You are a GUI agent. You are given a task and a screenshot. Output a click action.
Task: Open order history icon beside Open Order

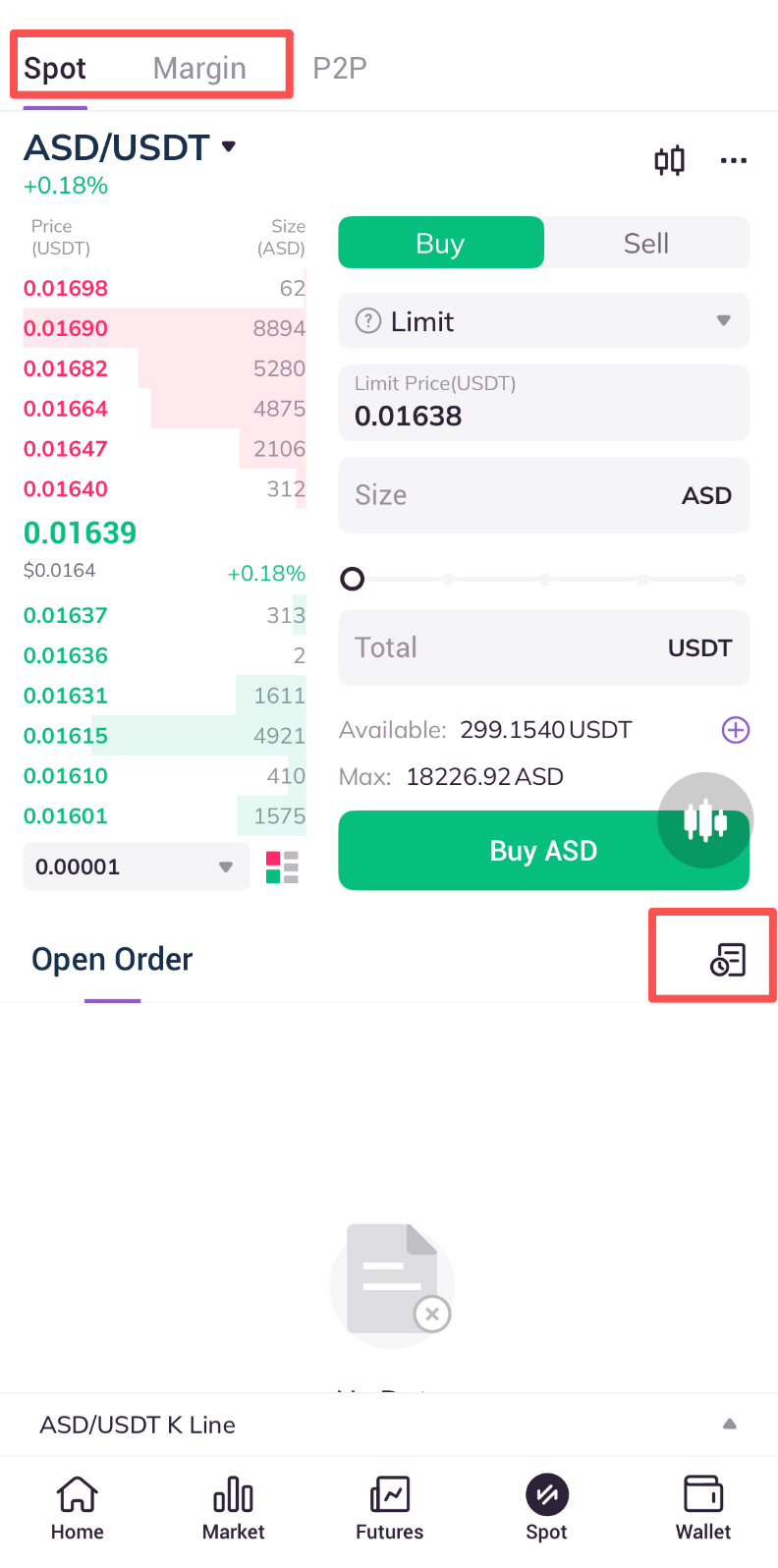click(728, 960)
